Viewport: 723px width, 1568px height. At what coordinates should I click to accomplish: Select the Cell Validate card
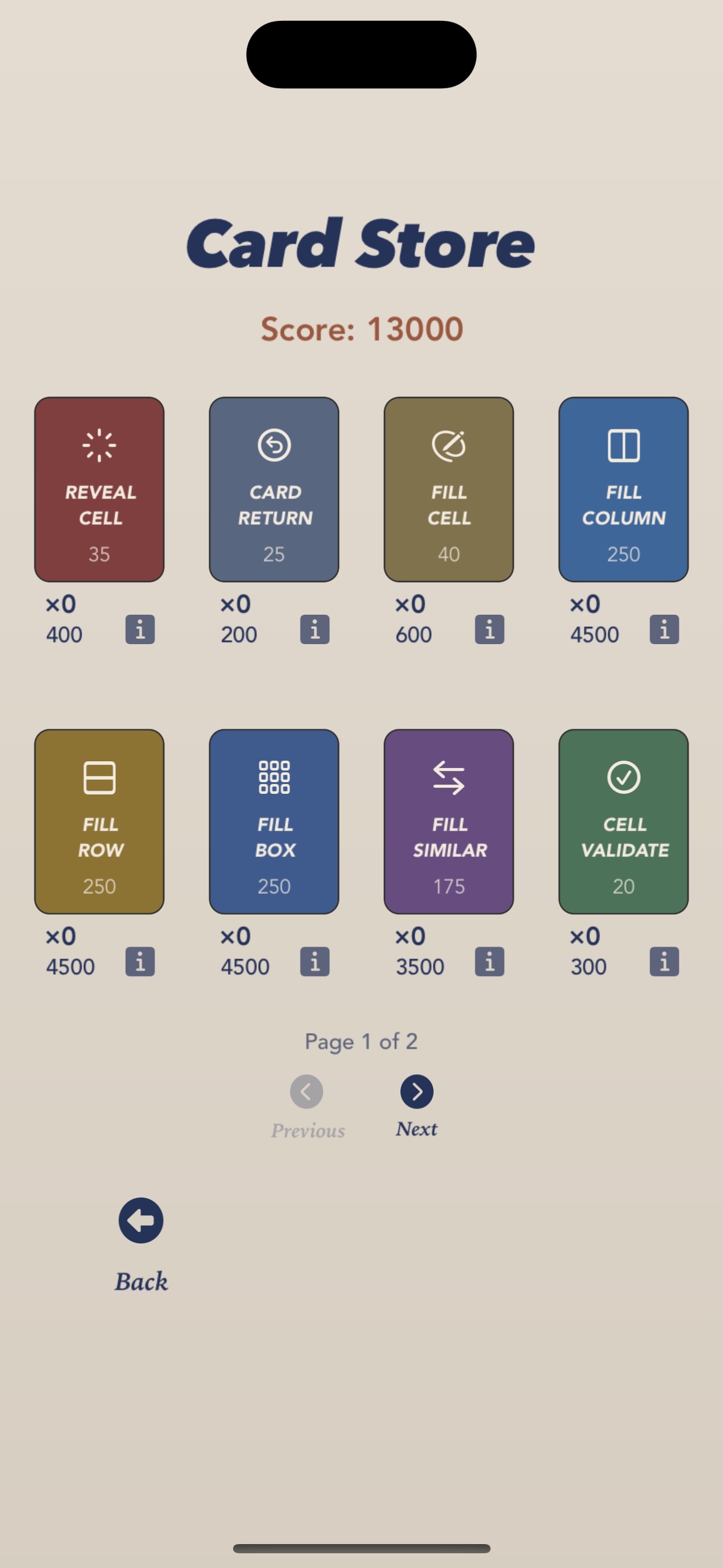[x=623, y=821]
